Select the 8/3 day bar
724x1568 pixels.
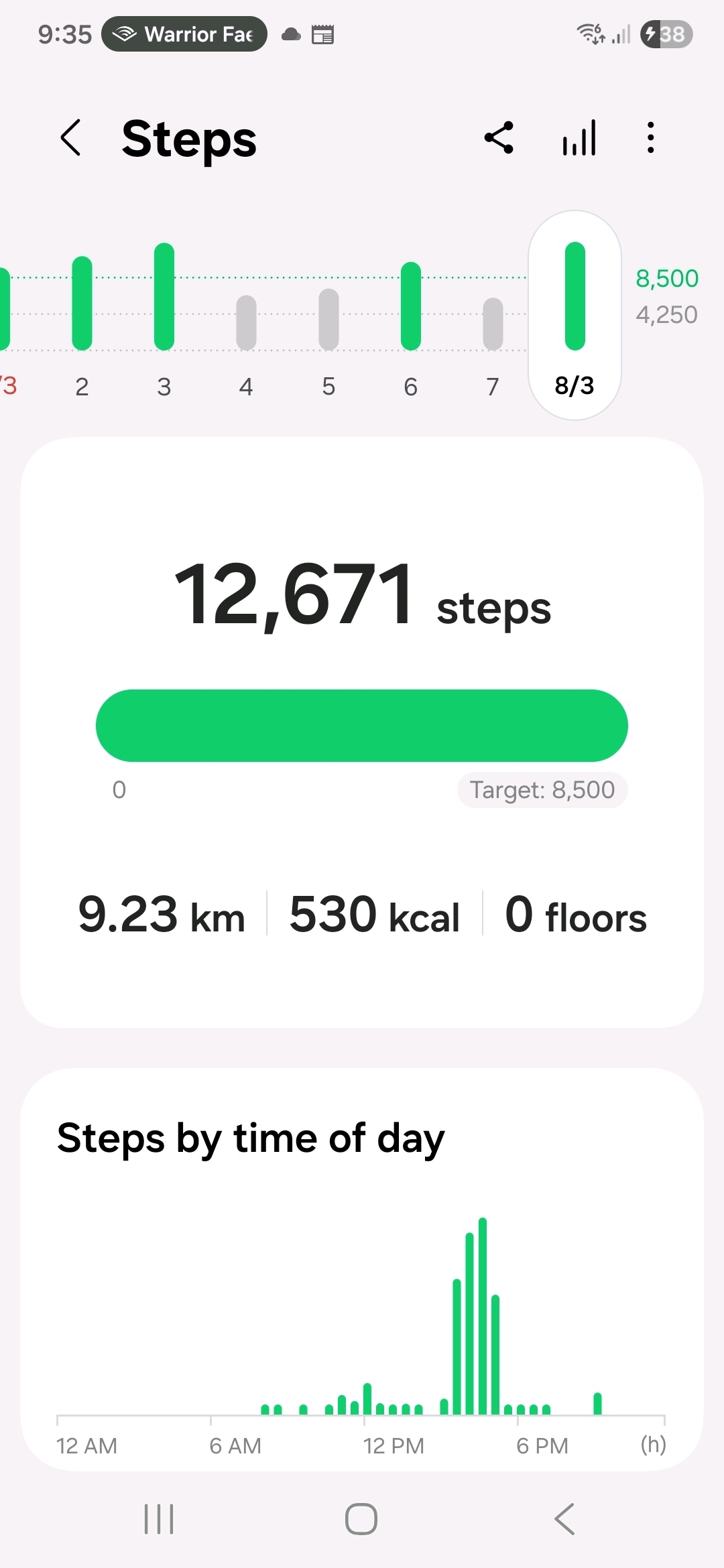point(575,315)
